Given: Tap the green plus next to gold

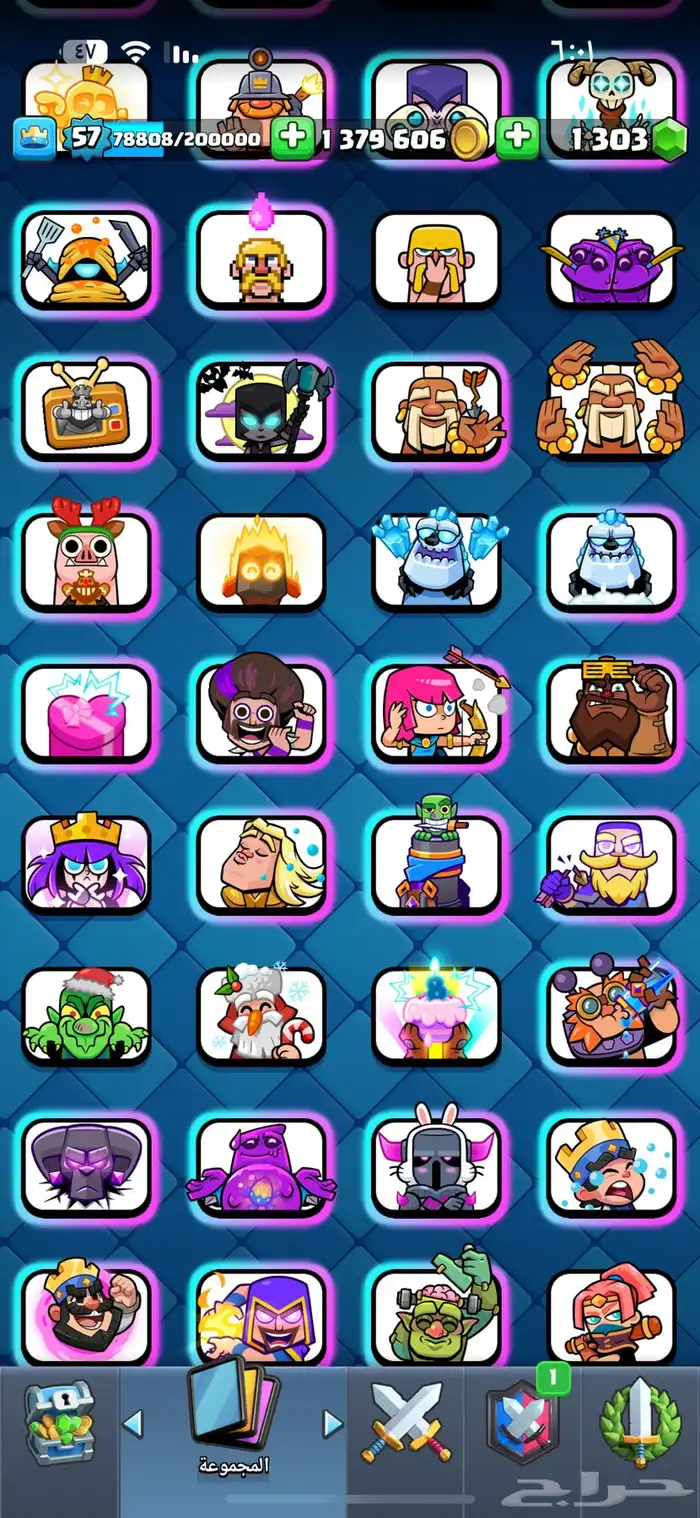Looking at the screenshot, I should pos(292,138).
